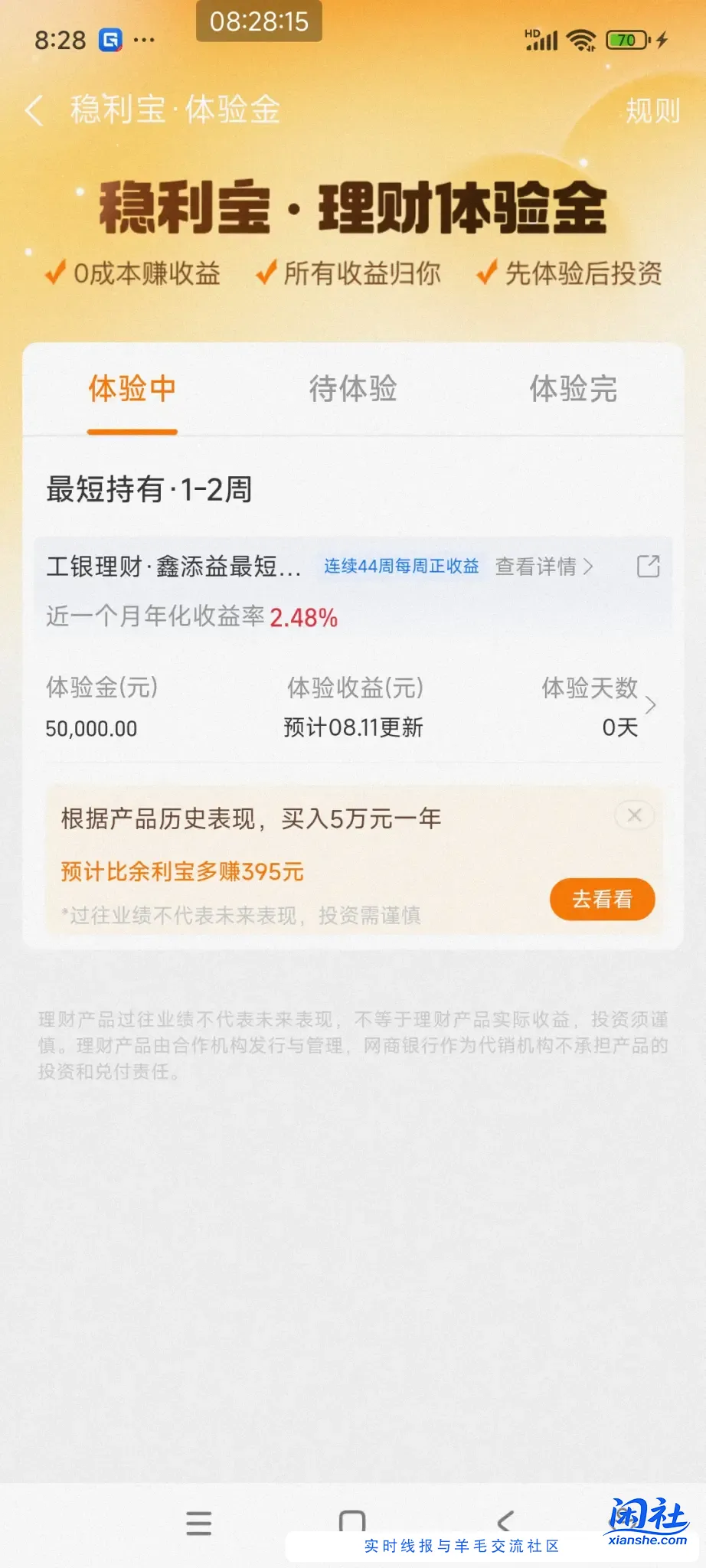Tap the blue app notification icon in status bar
Image resolution: width=706 pixels, height=1568 pixels.
pyautogui.click(x=109, y=40)
